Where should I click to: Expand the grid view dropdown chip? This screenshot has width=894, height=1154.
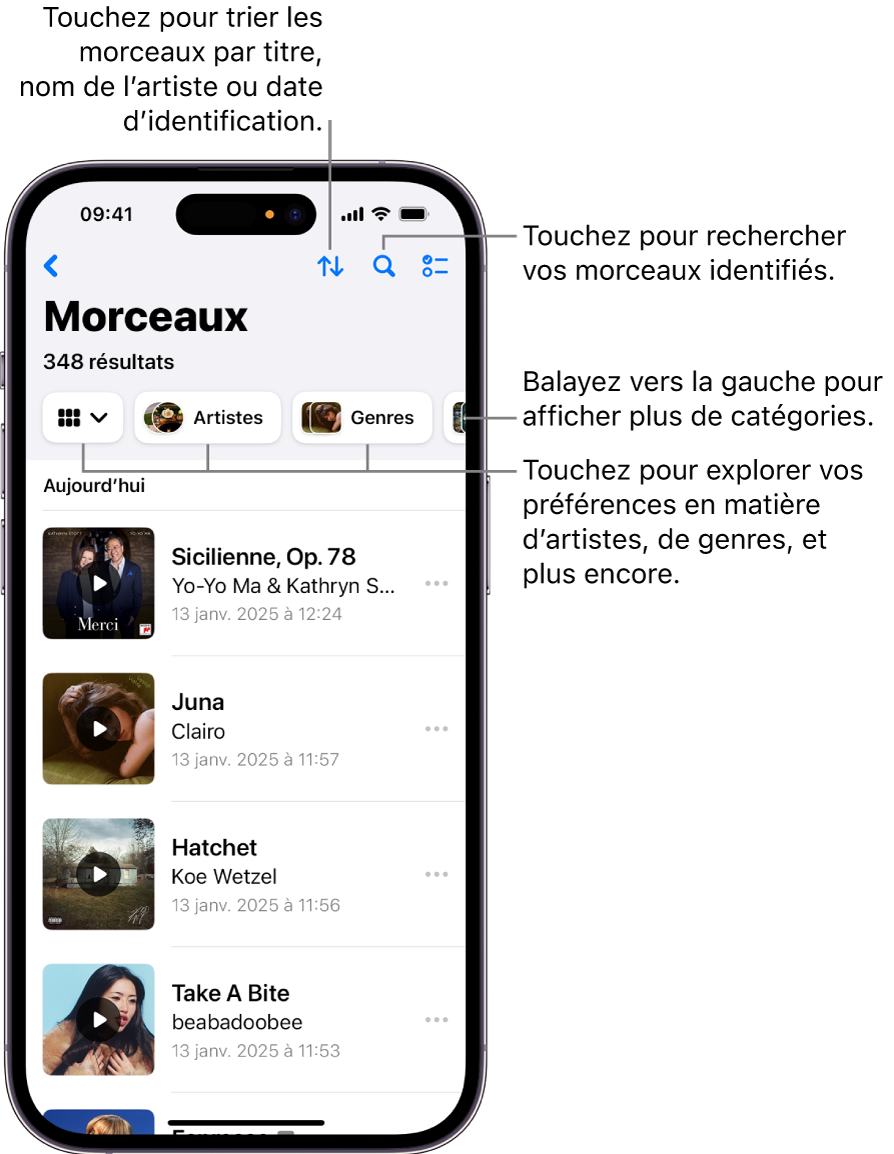point(83,418)
